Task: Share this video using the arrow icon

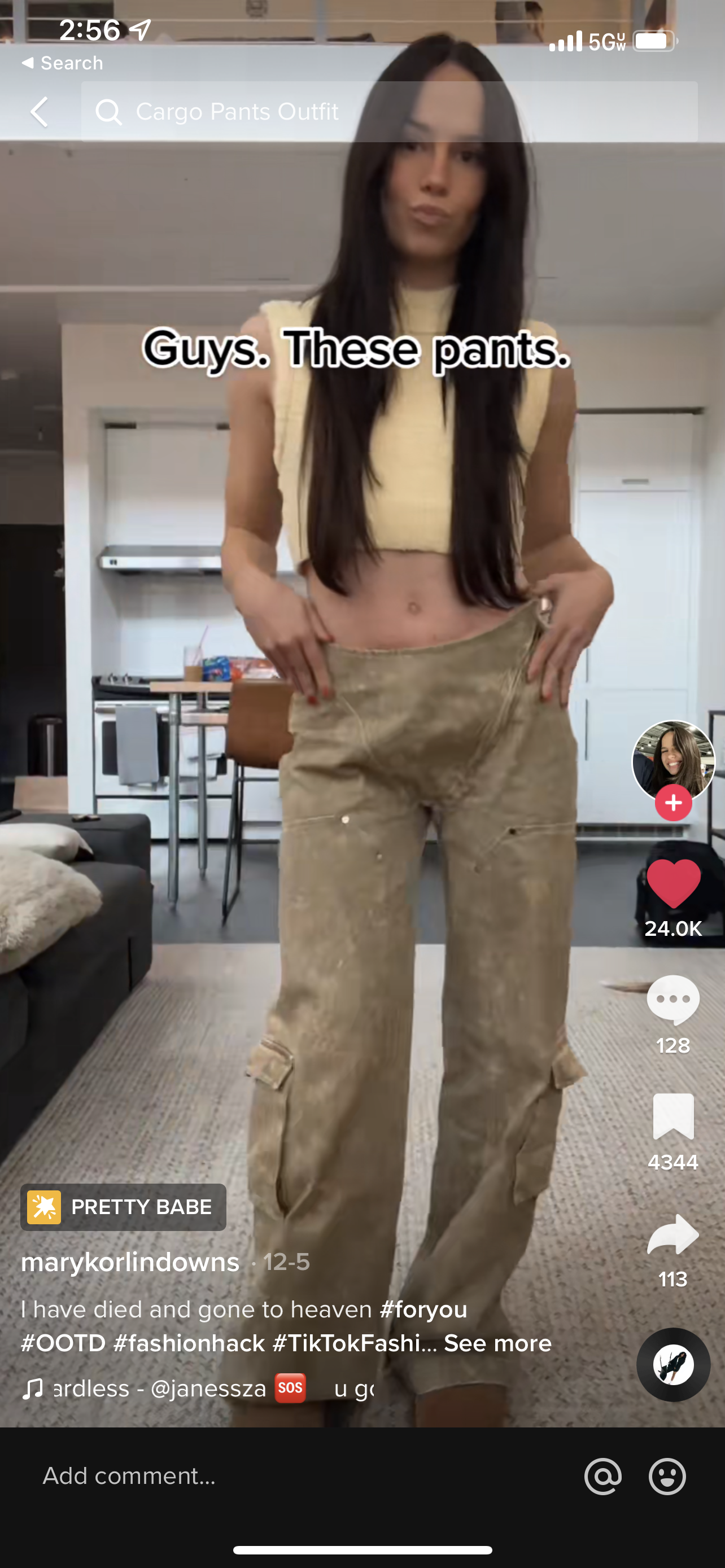Action: pos(673,1234)
